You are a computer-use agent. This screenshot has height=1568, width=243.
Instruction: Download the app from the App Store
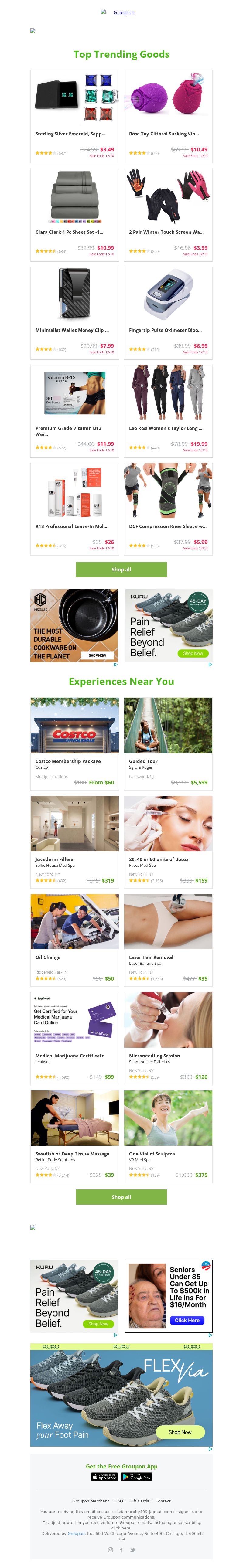[104, 1477]
